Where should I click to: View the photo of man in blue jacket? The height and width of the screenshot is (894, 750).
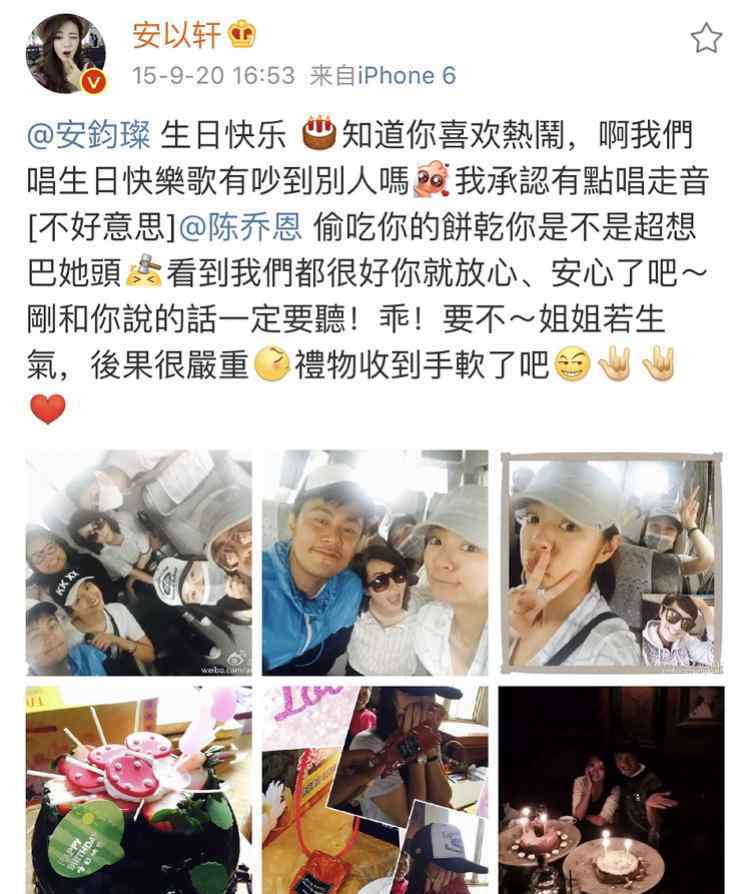tap(375, 563)
